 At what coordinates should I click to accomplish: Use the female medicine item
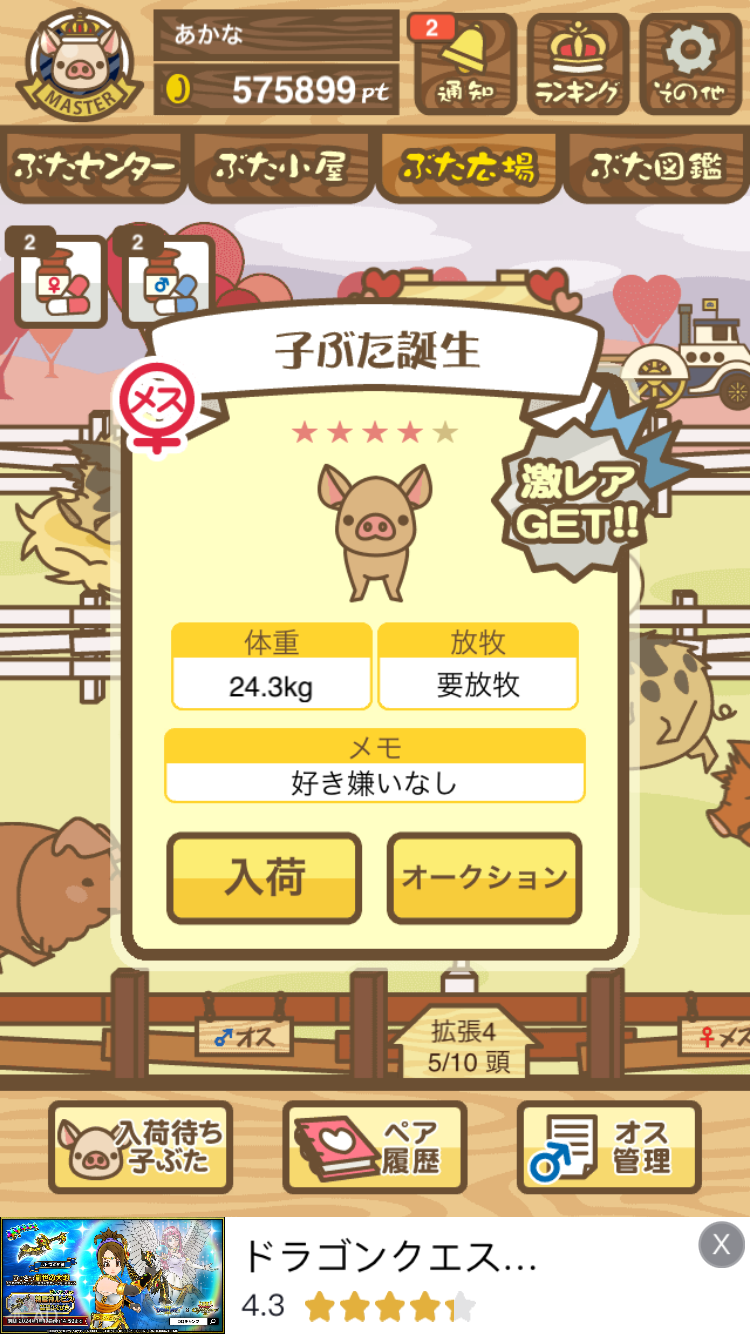tap(62, 284)
